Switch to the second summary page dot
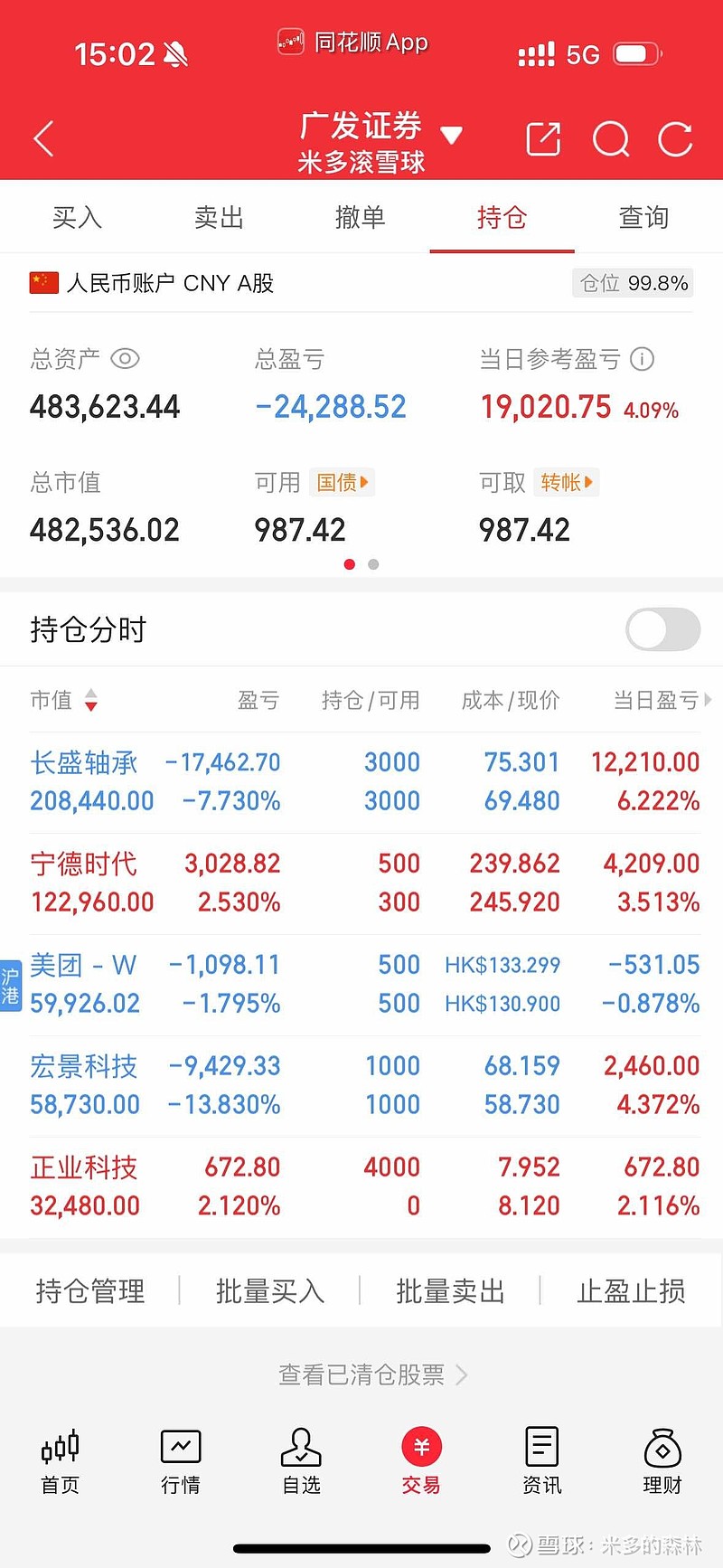The image size is (723, 1568). click(372, 563)
